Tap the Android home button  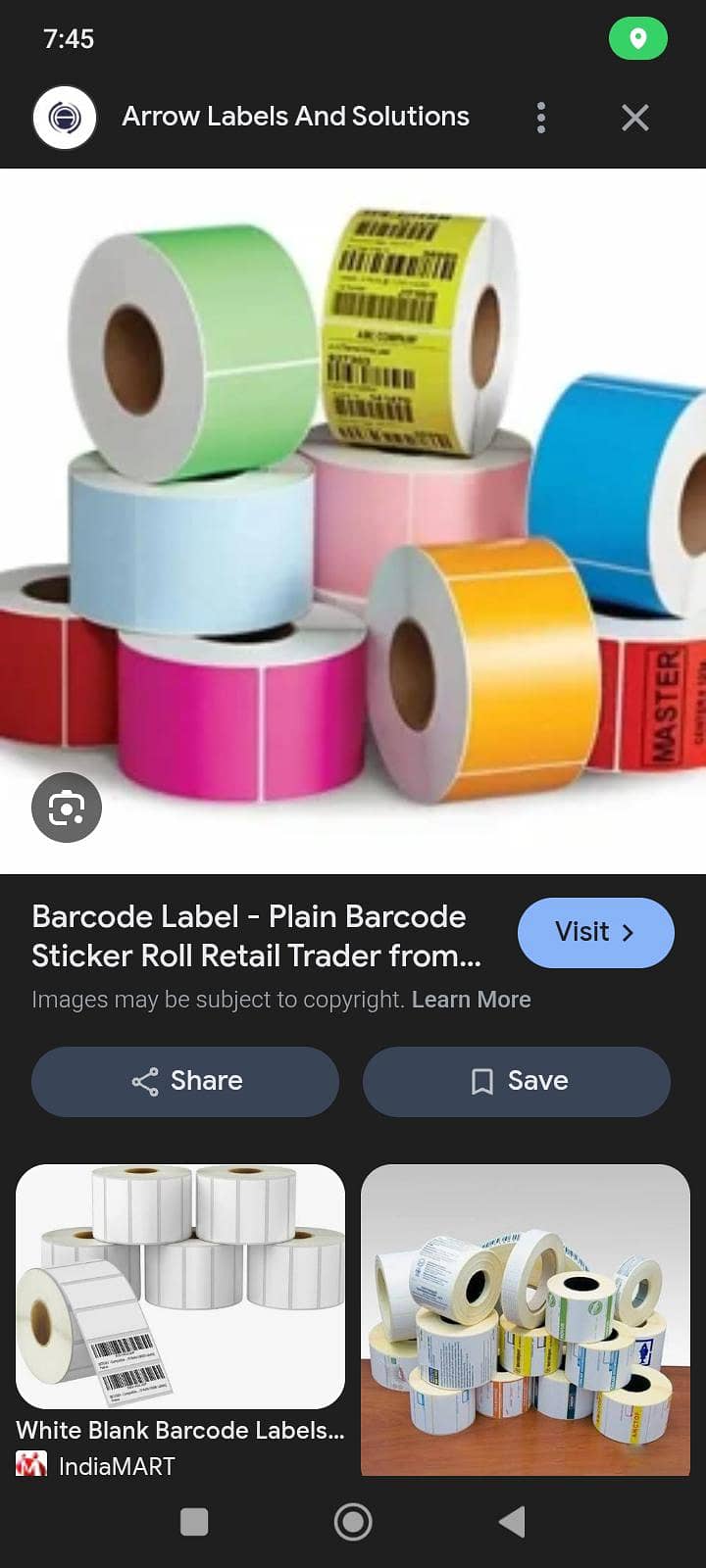point(353,1522)
